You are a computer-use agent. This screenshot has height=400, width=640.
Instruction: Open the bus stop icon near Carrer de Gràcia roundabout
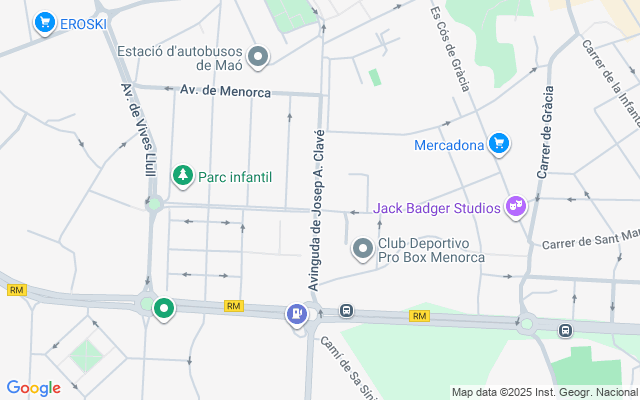pos(565,330)
